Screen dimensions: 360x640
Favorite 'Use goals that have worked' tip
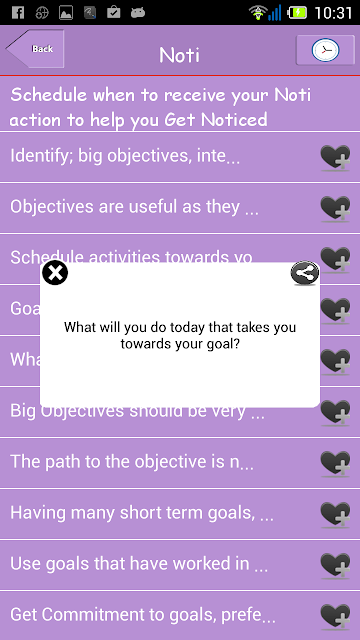[335, 565]
